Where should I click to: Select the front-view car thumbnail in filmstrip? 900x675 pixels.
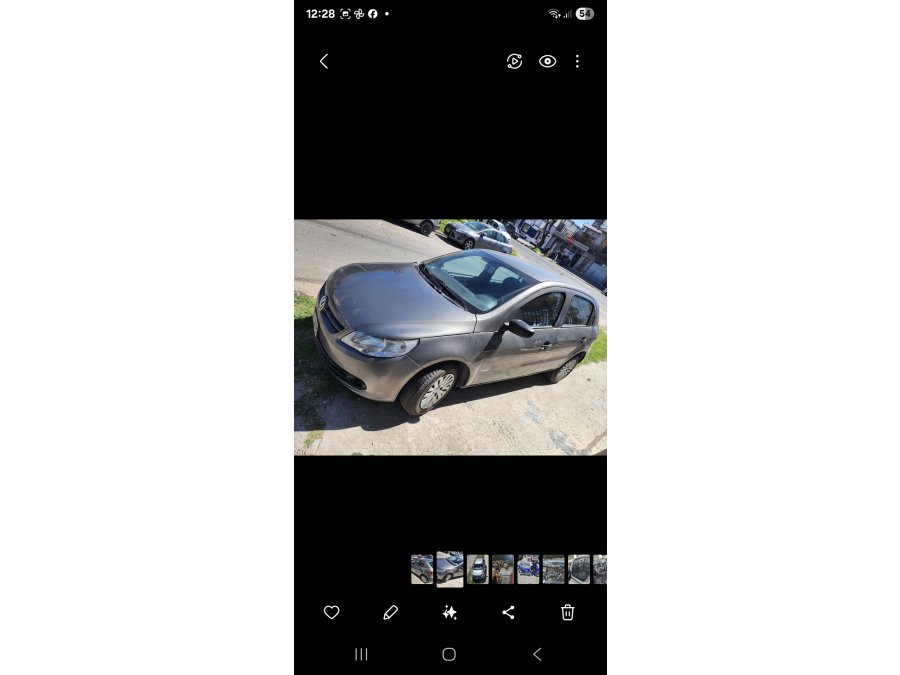click(x=478, y=569)
